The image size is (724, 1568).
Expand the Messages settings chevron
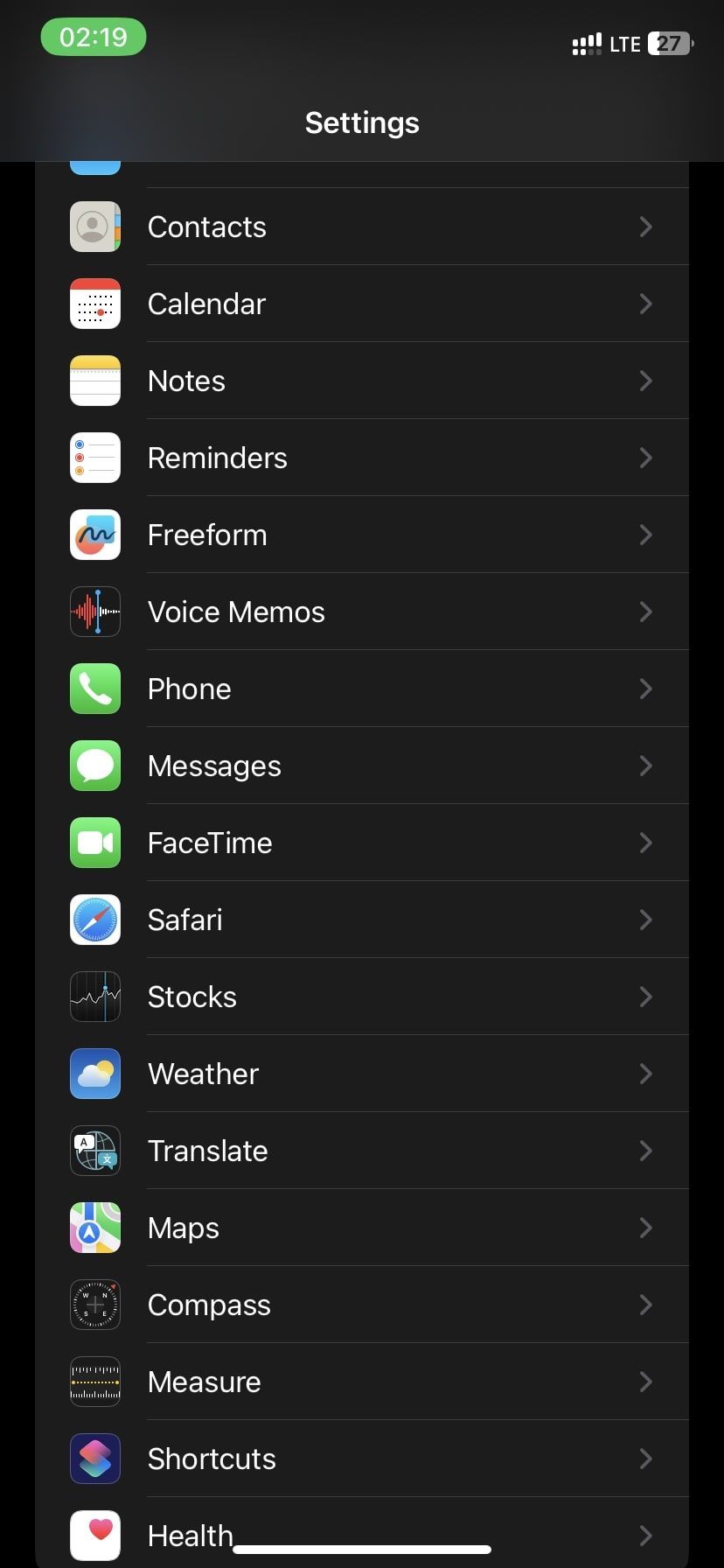coord(645,766)
